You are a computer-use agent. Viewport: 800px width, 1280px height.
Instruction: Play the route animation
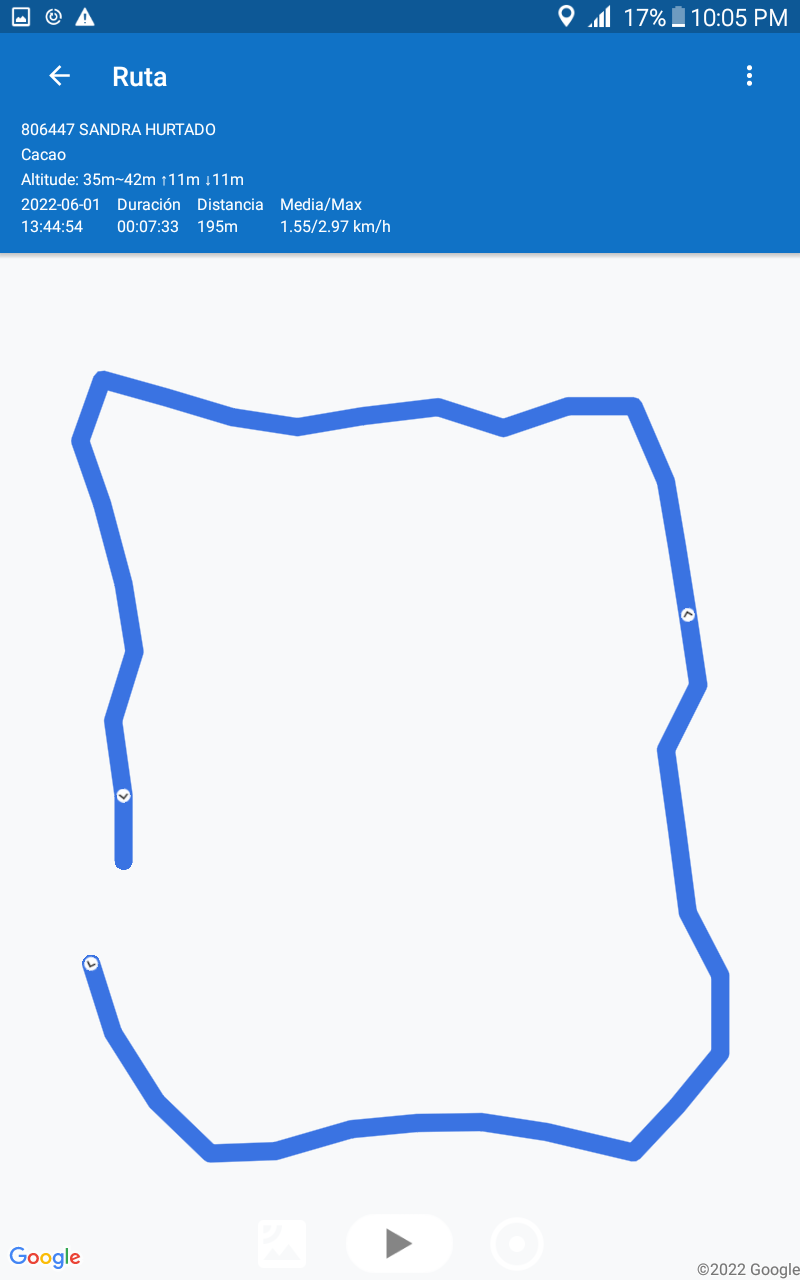point(399,1243)
